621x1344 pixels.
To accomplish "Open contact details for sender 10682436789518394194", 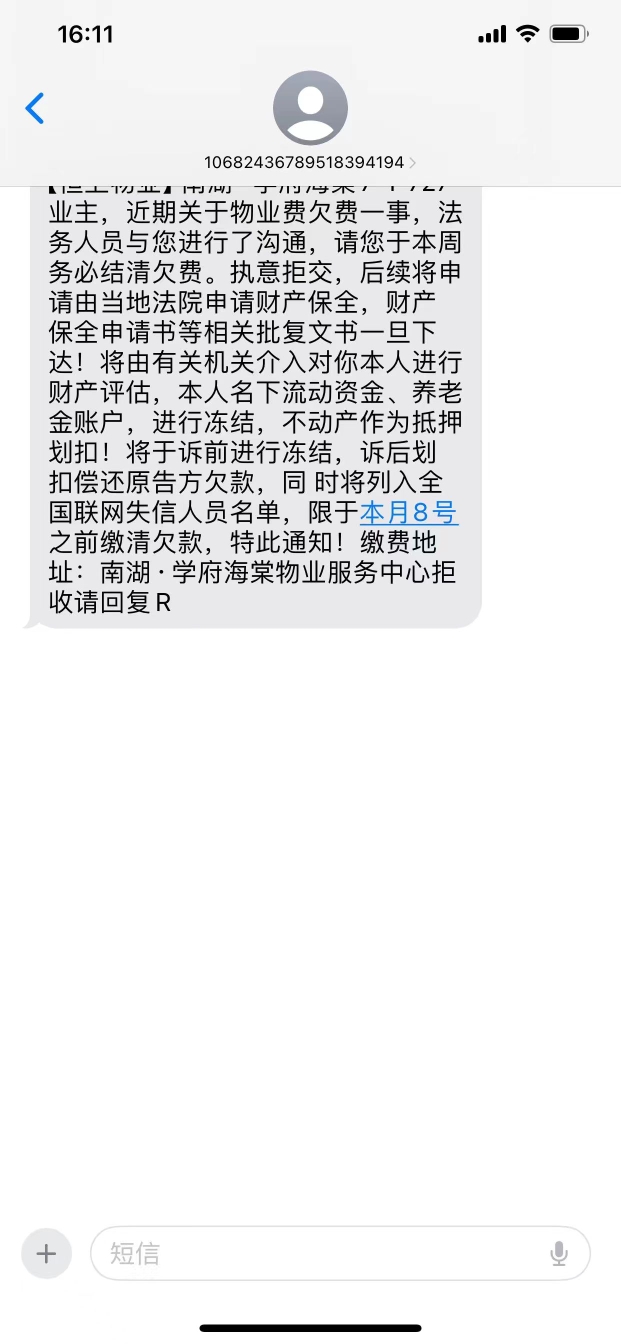I will coord(310,120).
